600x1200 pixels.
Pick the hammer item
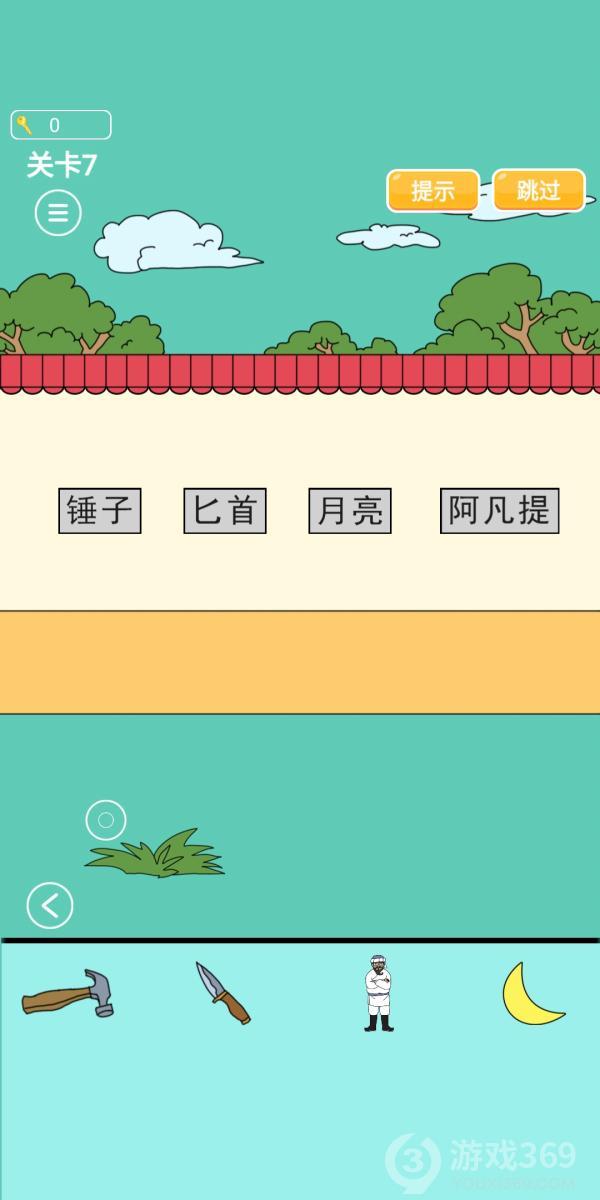[x=70, y=994]
